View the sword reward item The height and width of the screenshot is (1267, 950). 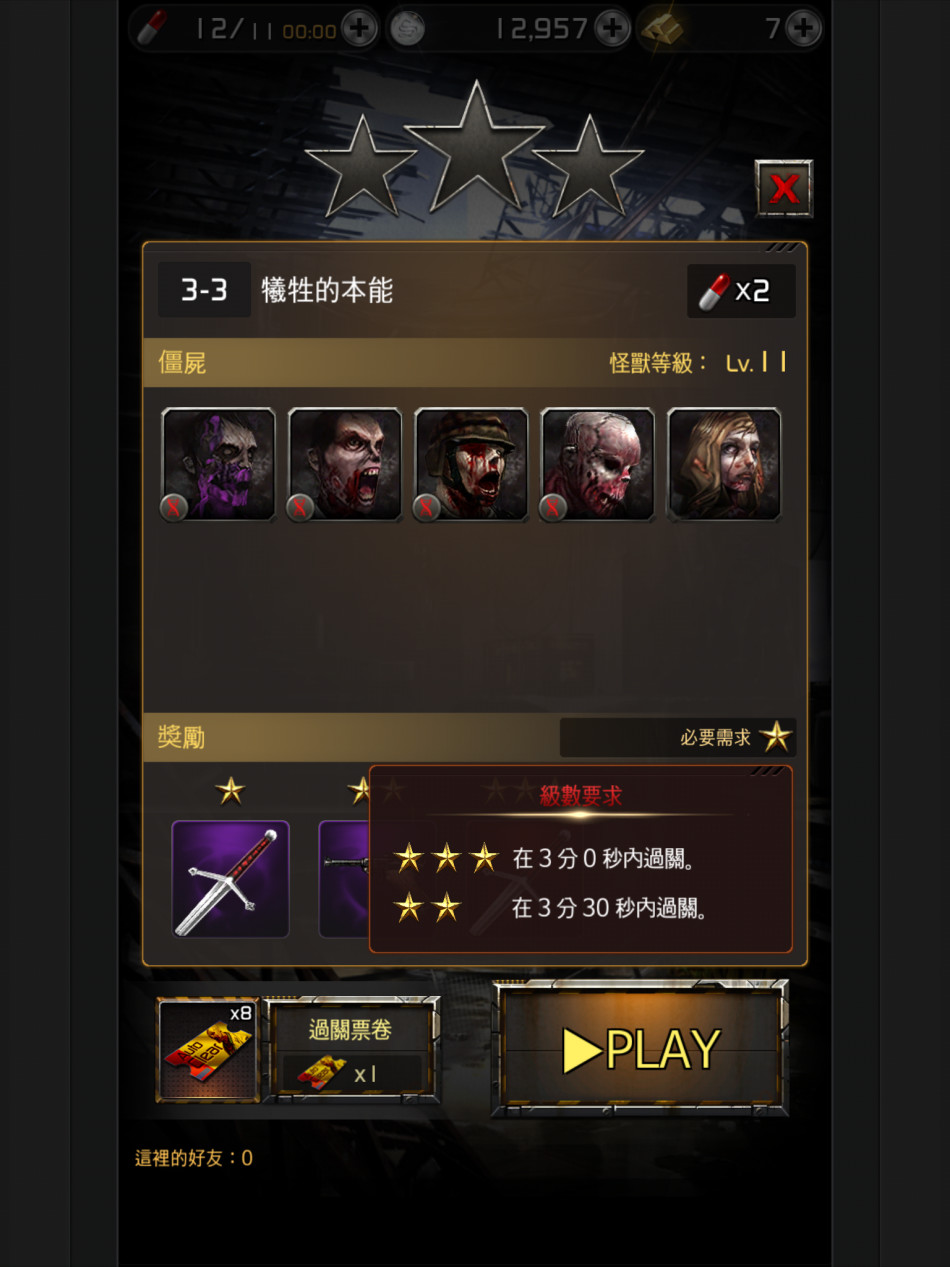pyautogui.click(x=230, y=879)
